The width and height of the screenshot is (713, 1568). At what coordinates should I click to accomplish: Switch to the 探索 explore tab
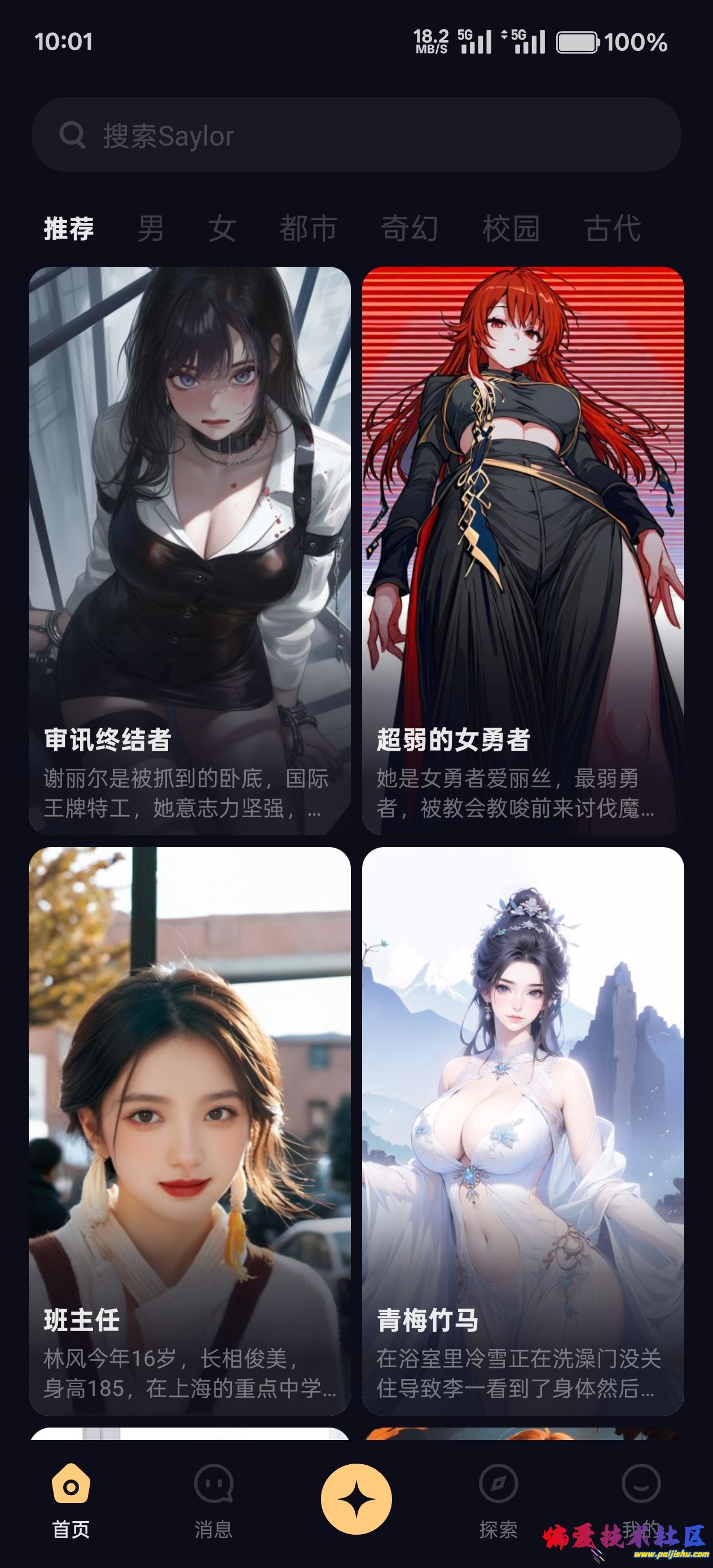tap(498, 1500)
